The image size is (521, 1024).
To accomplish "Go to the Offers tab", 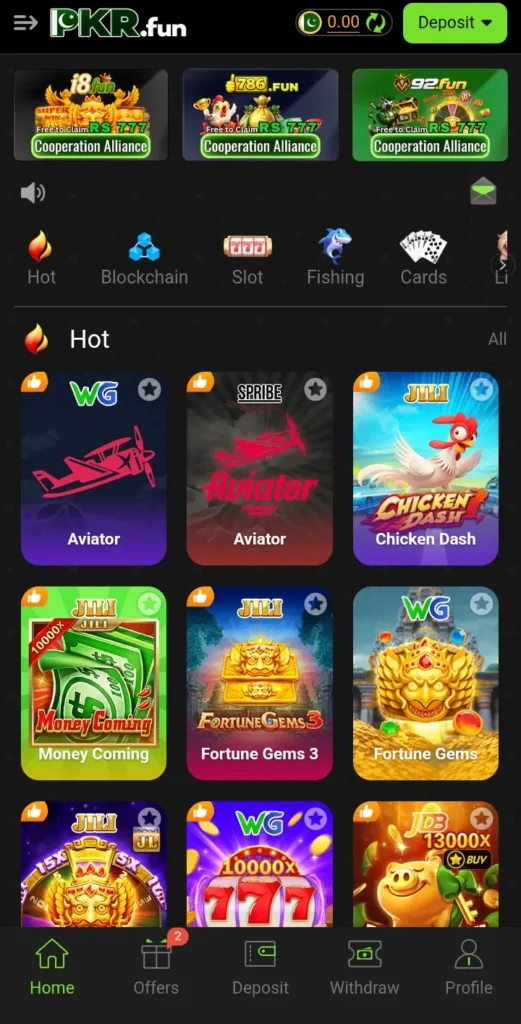I will coord(156,965).
